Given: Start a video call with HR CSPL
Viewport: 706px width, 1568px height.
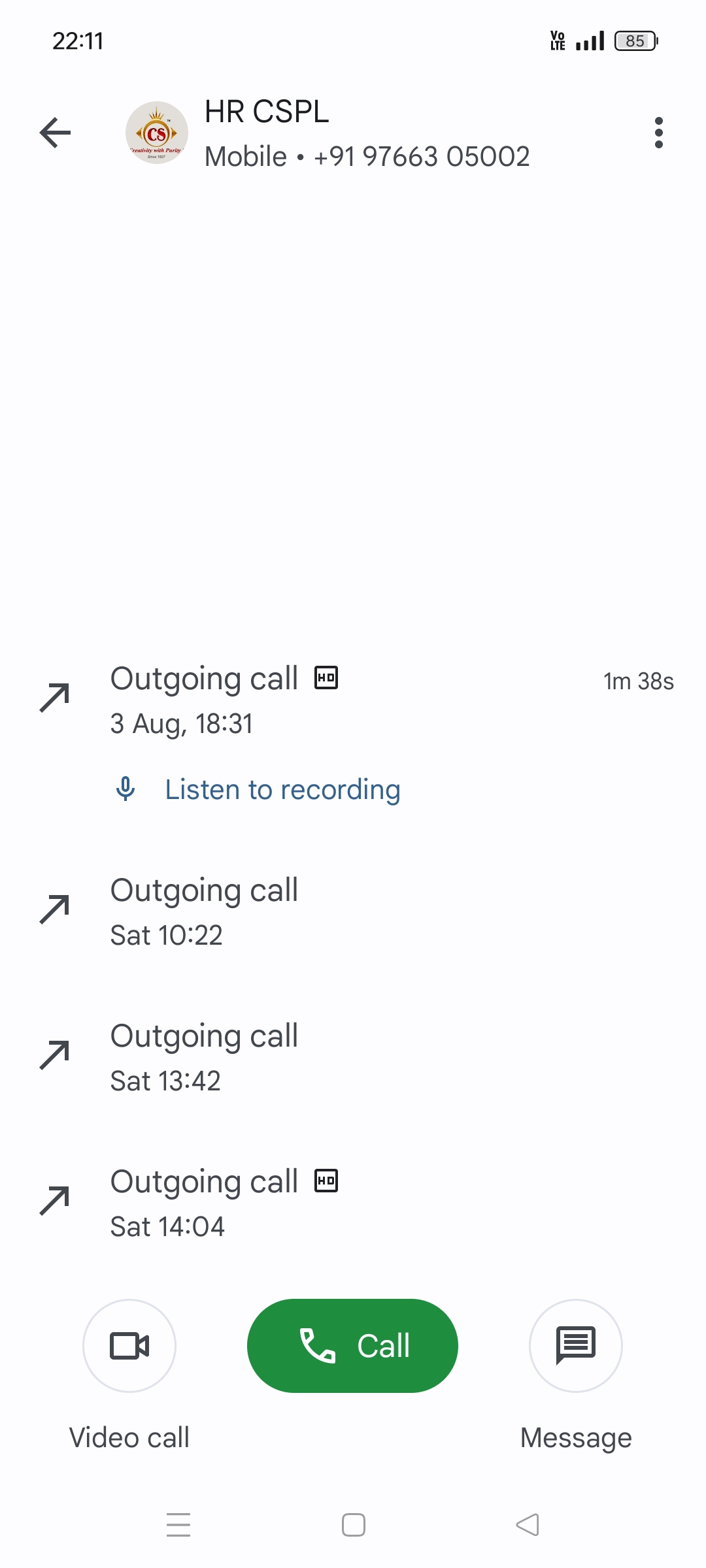Looking at the screenshot, I should (x=129, y=1346).
